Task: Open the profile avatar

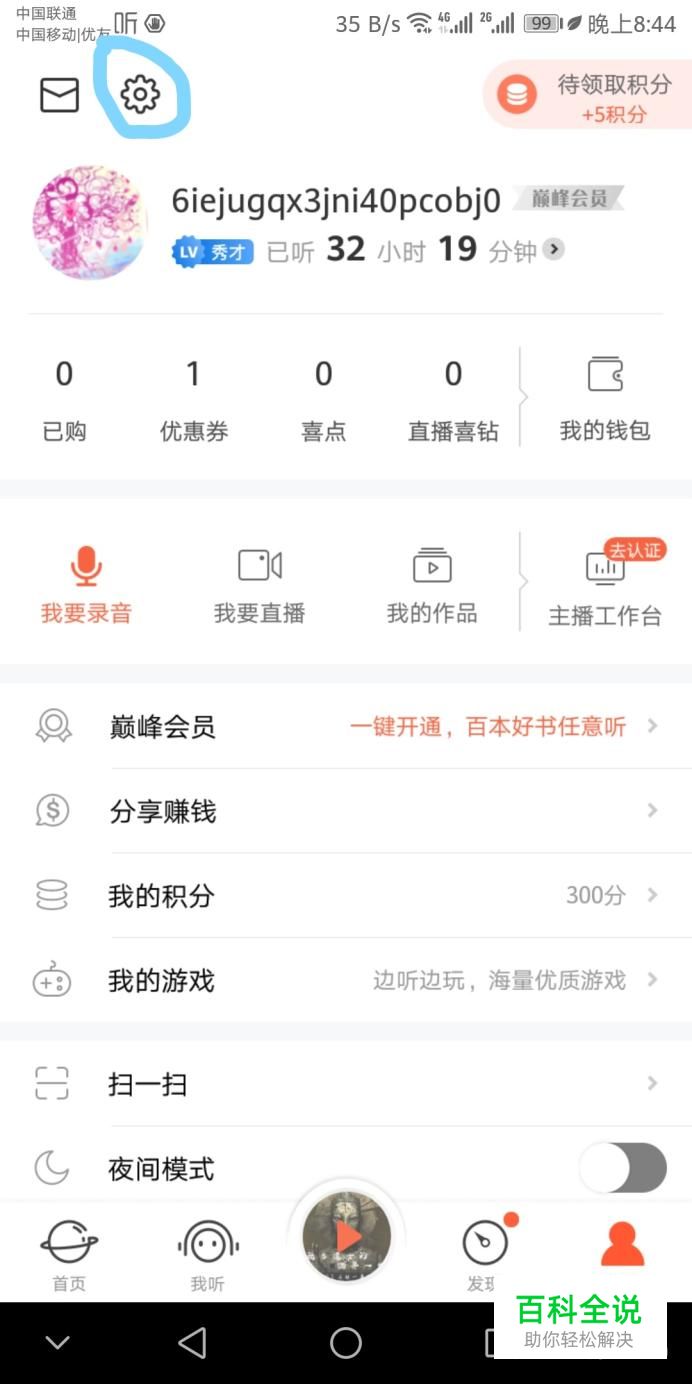Action: point(90,222)
